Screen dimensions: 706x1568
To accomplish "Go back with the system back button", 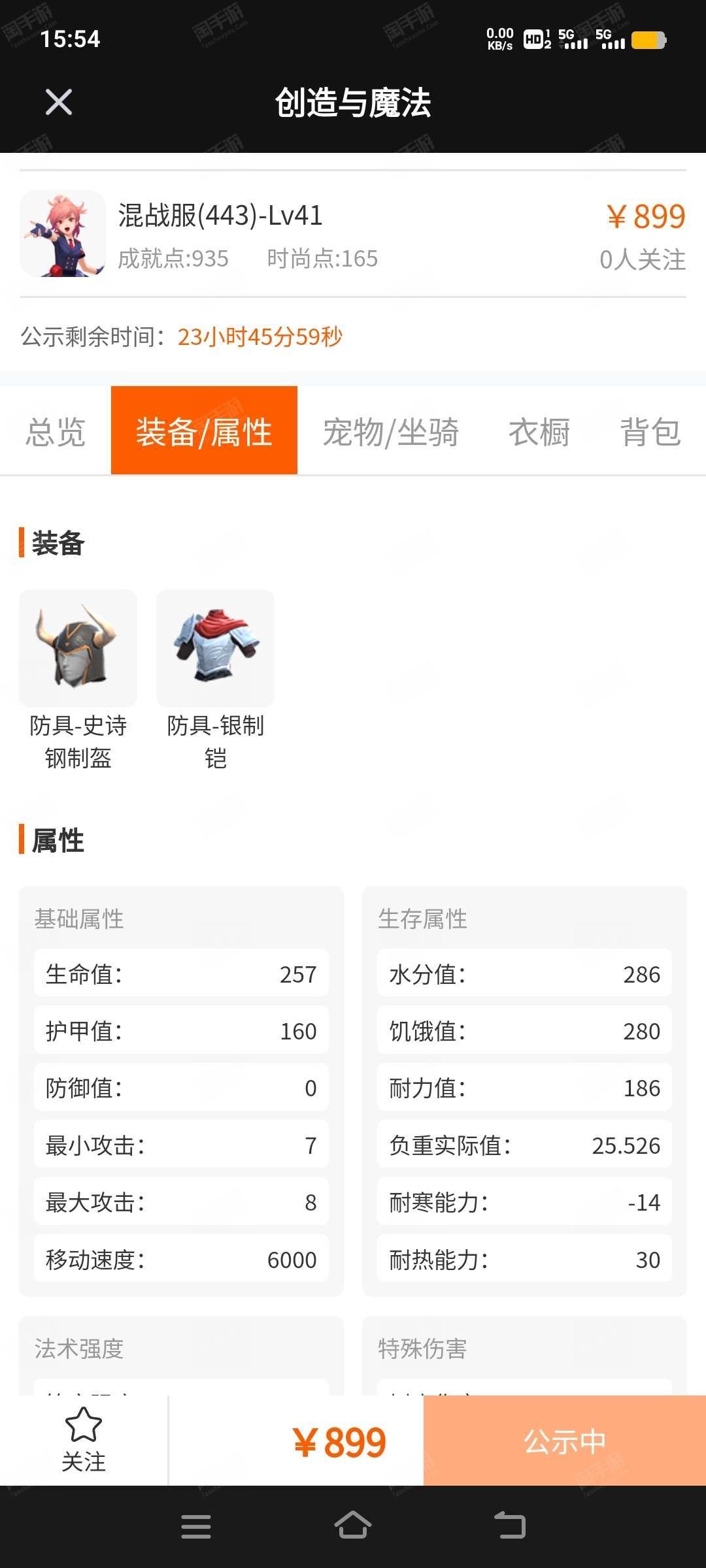I will [x=510, y=1526].
